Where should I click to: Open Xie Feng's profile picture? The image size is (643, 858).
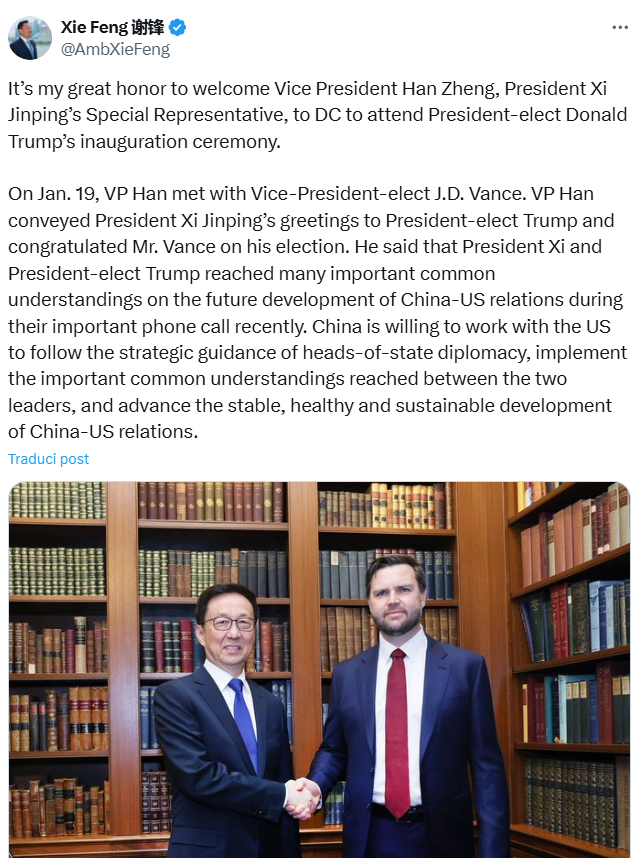point(30,38)
